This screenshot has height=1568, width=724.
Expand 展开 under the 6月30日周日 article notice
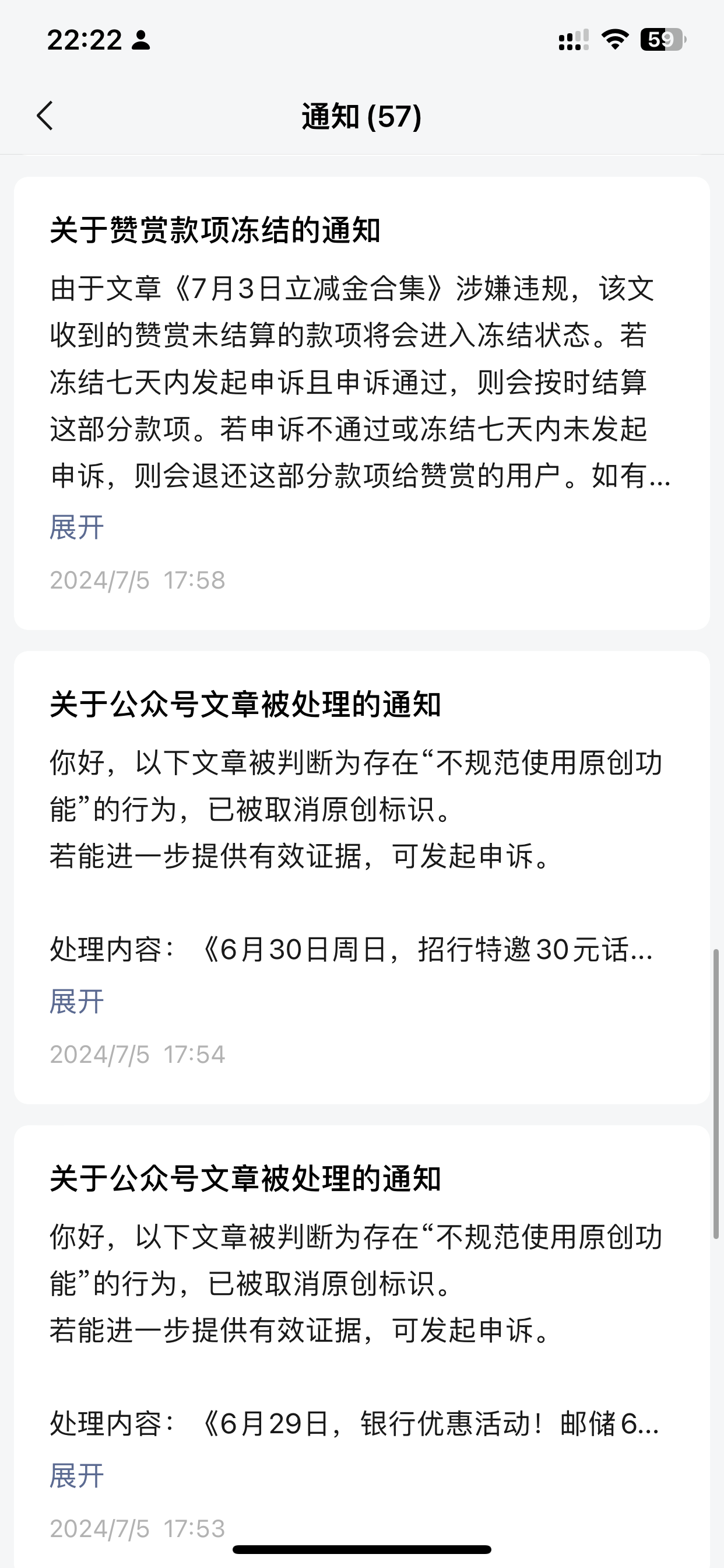coord(77,1002)
